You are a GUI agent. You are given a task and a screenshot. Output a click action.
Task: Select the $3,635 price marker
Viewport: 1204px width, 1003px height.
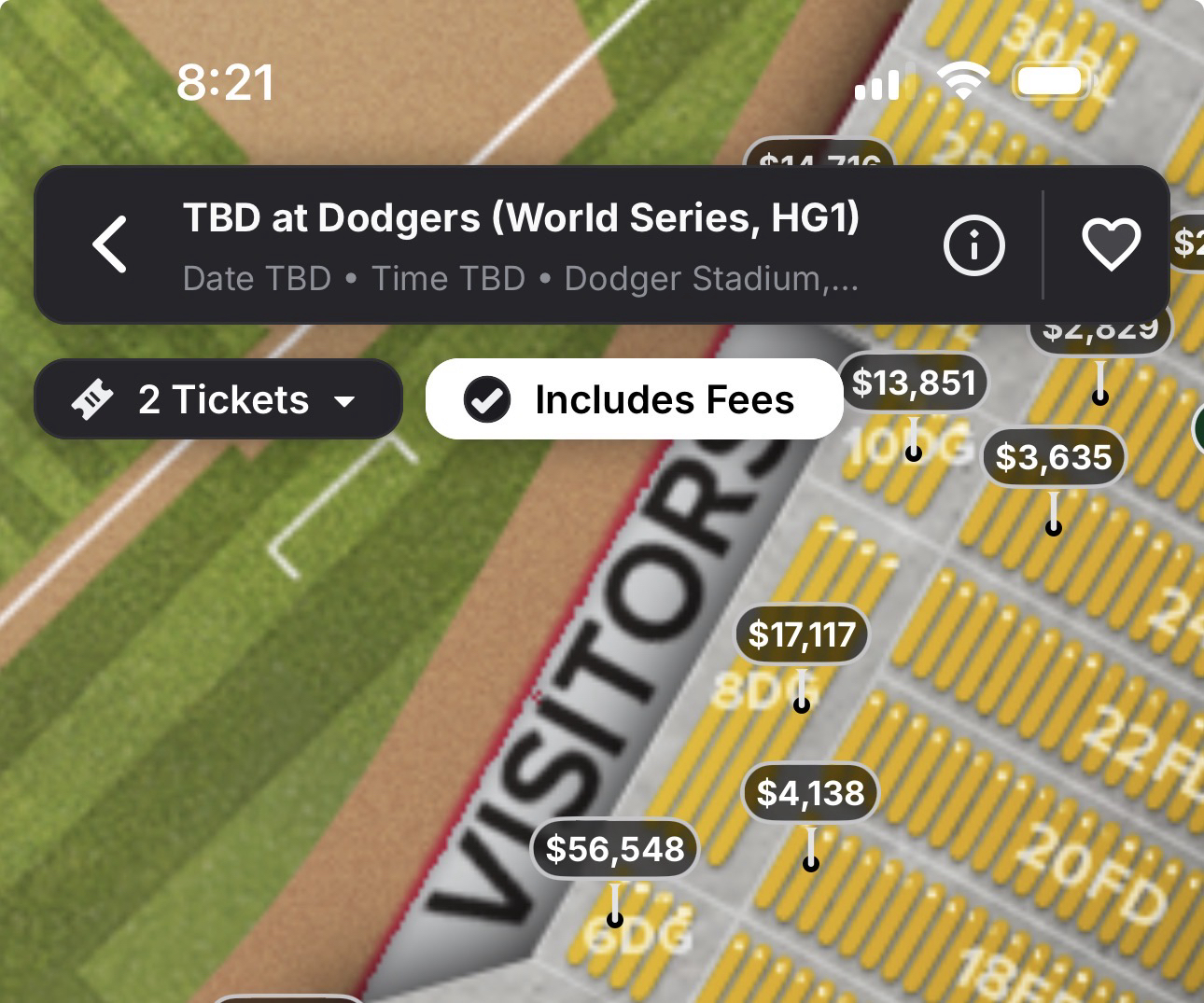1054,457
